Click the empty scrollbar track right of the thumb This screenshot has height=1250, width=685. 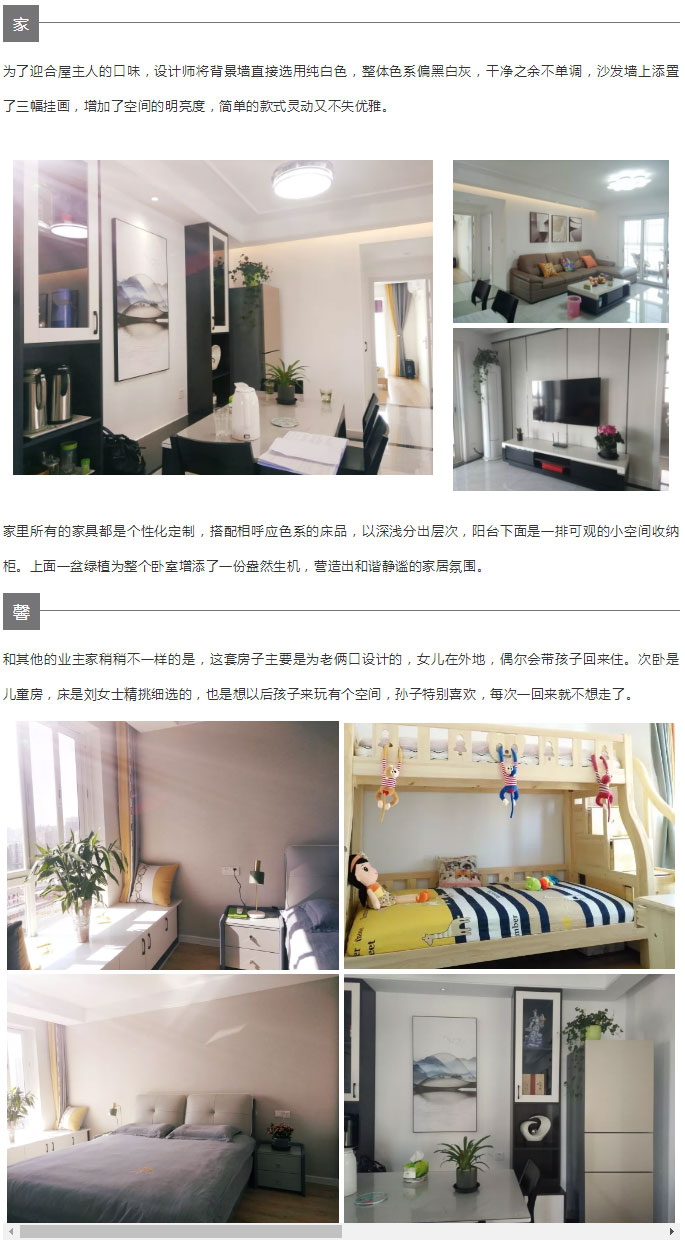tap(500, 1232)
